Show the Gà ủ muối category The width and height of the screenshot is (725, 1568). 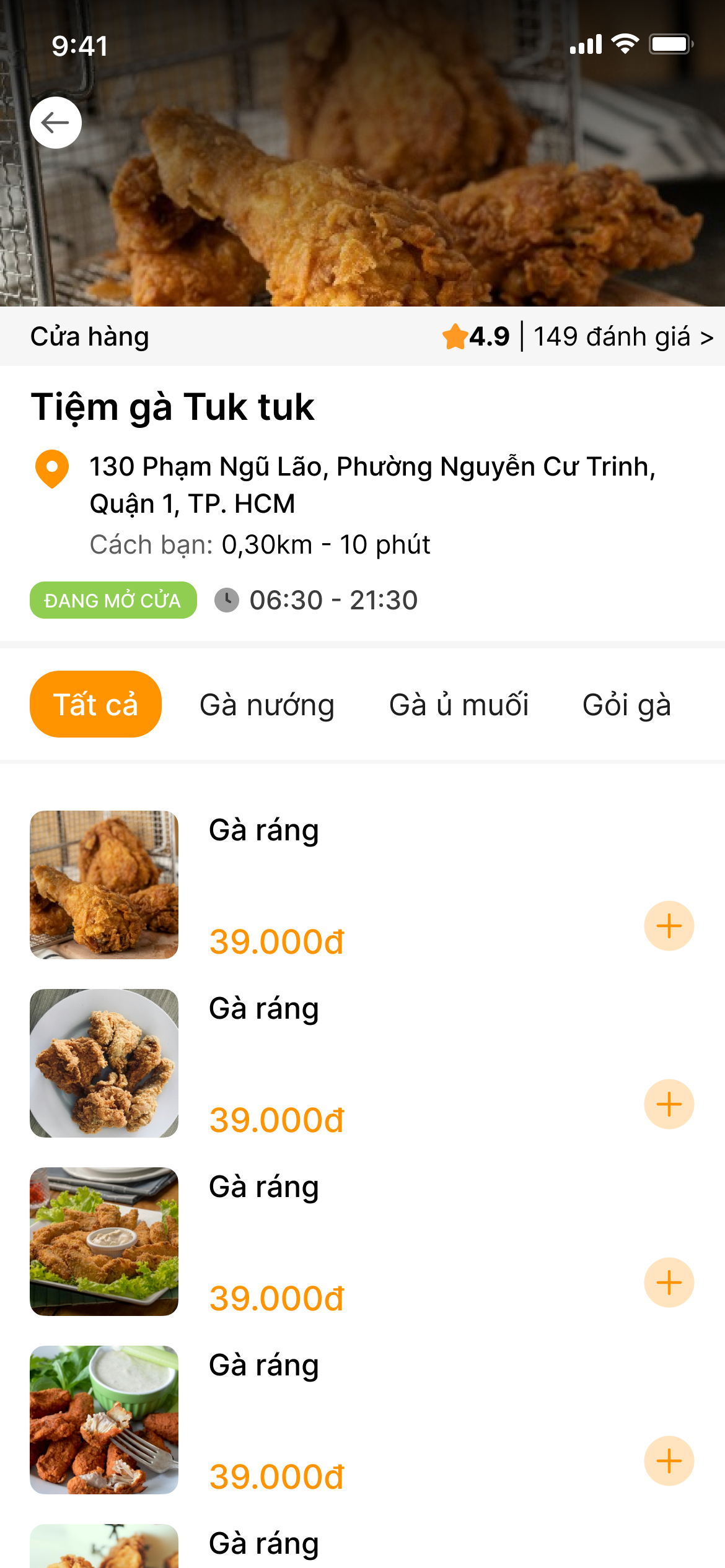pos(459,705)
